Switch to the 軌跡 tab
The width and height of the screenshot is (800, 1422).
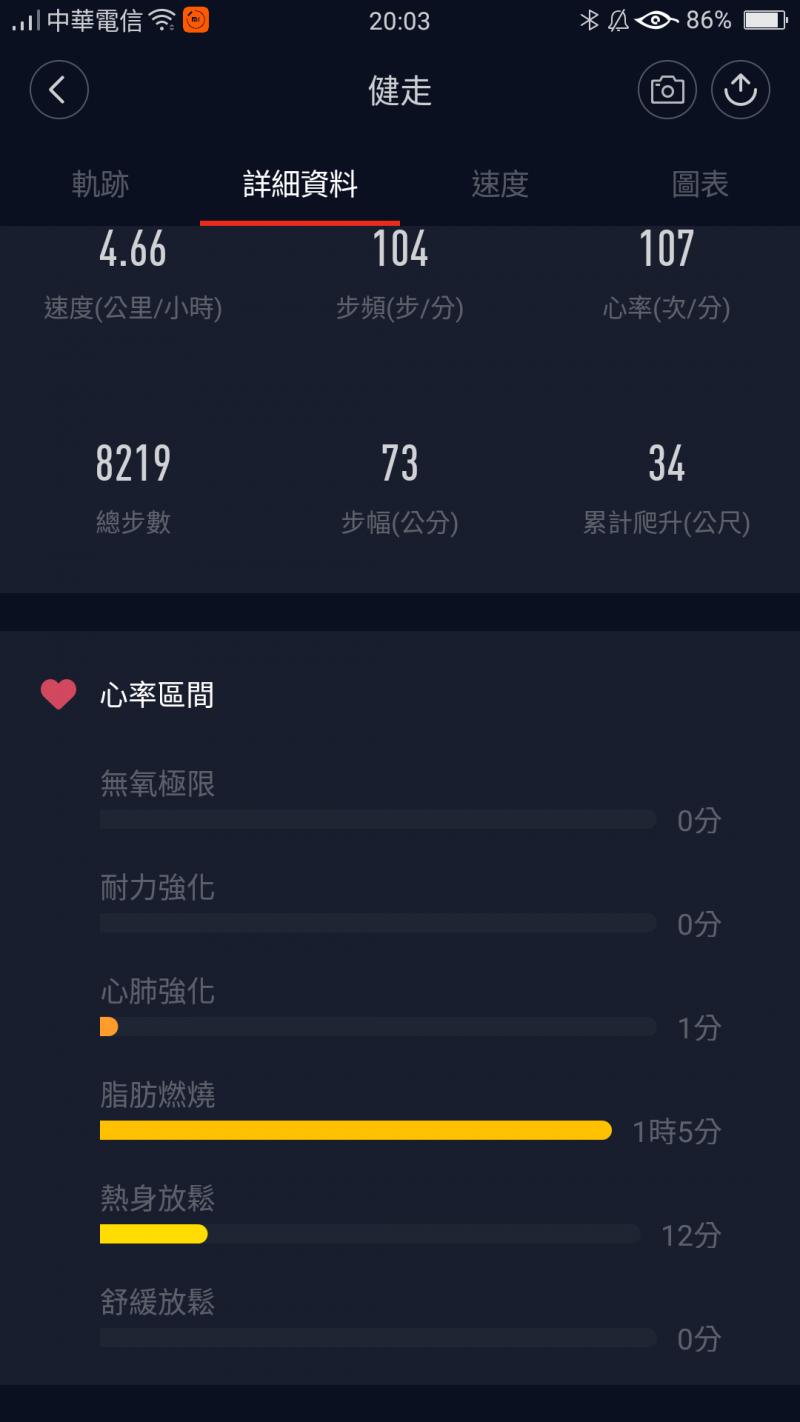pyautogui.click(x=100, y=184)
